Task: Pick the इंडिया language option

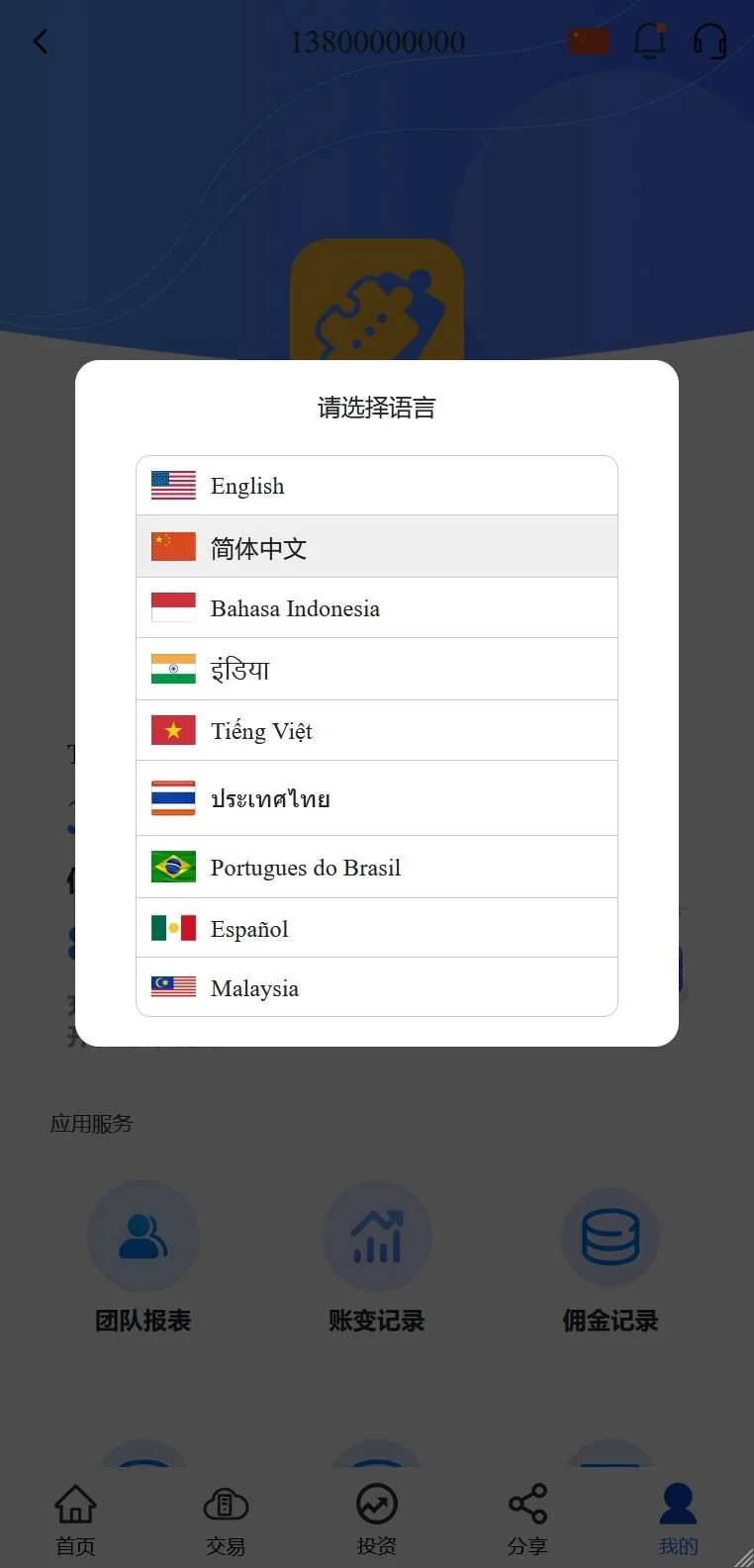Action: (376, 670)
